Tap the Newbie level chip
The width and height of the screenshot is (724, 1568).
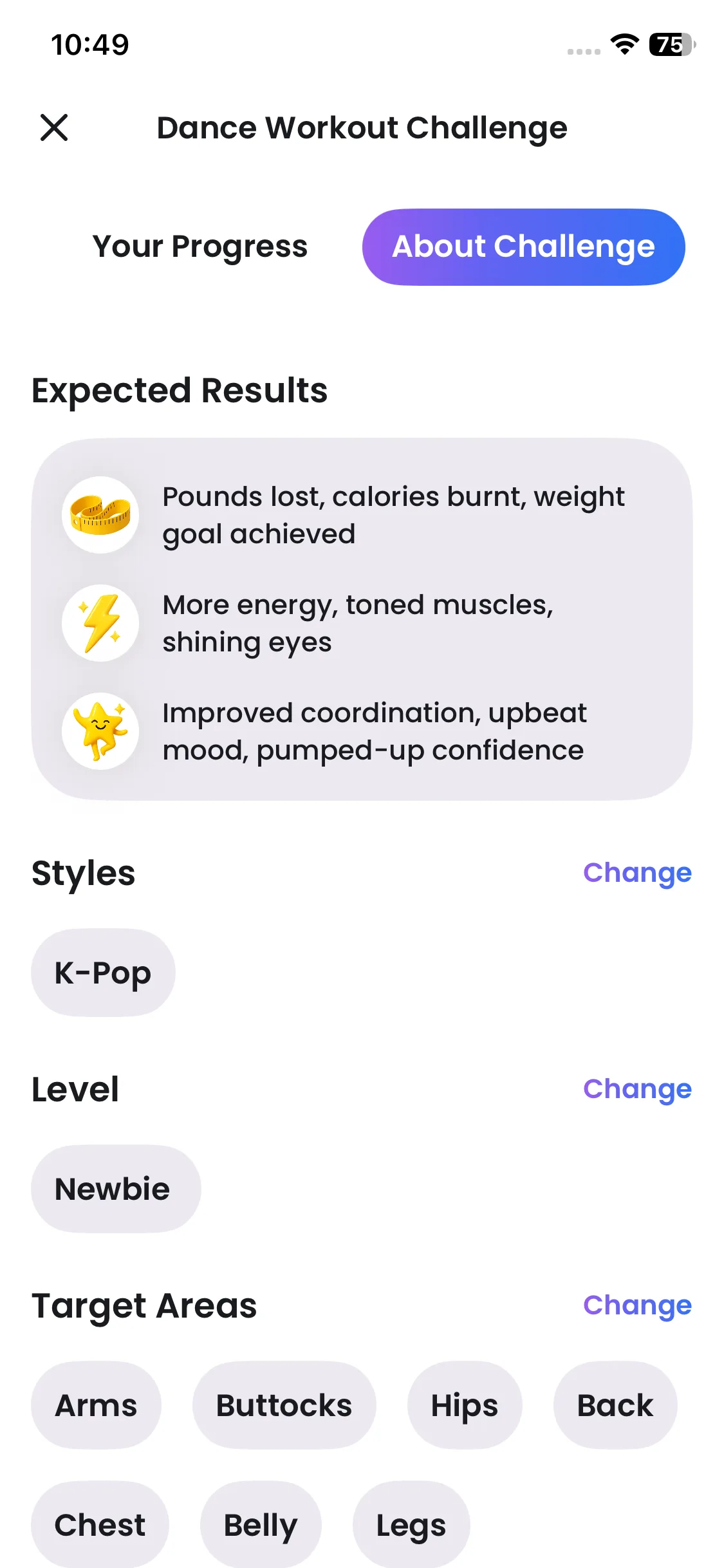pyautogui.click(x=116, y=1189)
